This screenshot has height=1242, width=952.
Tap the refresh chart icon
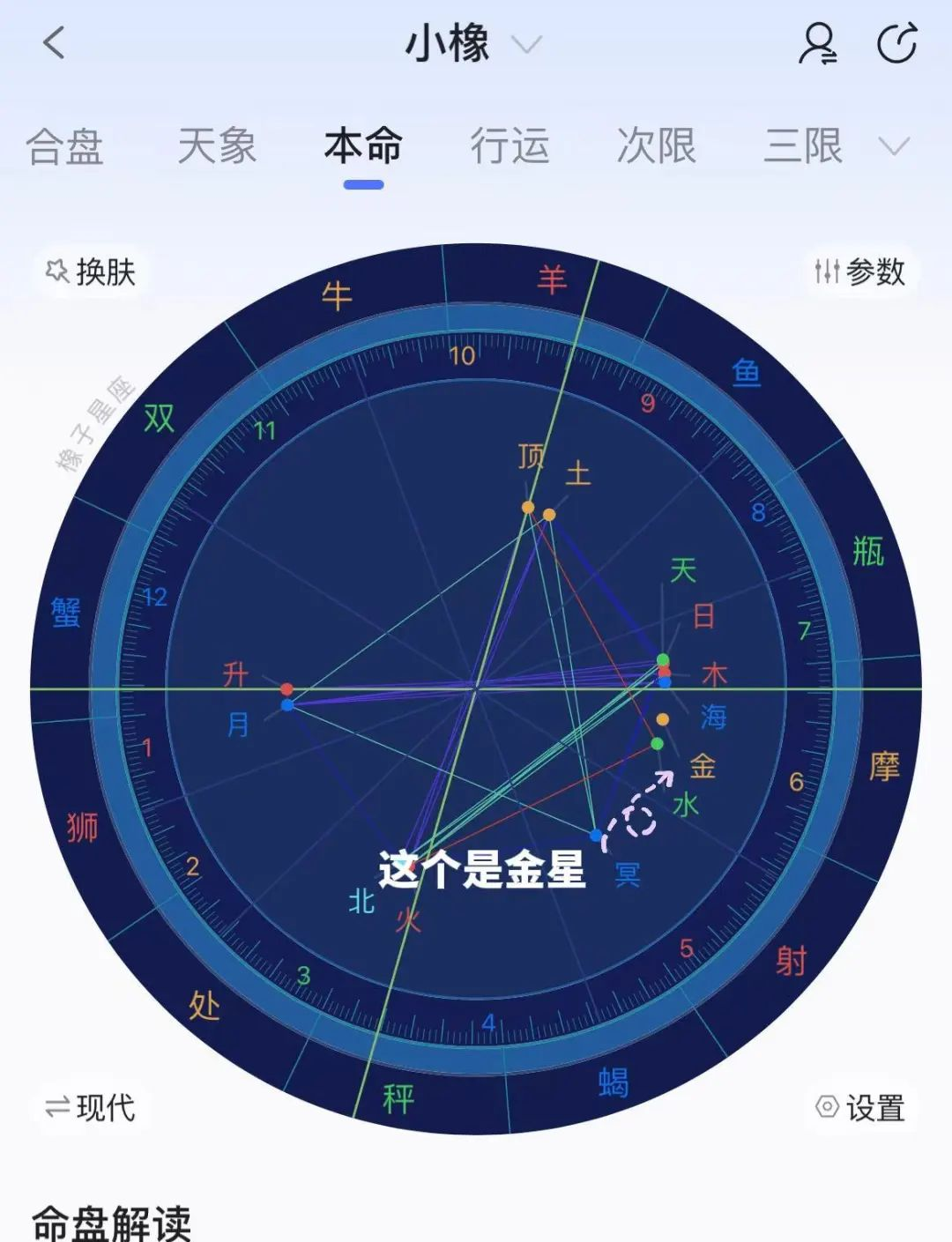(896, 43)
